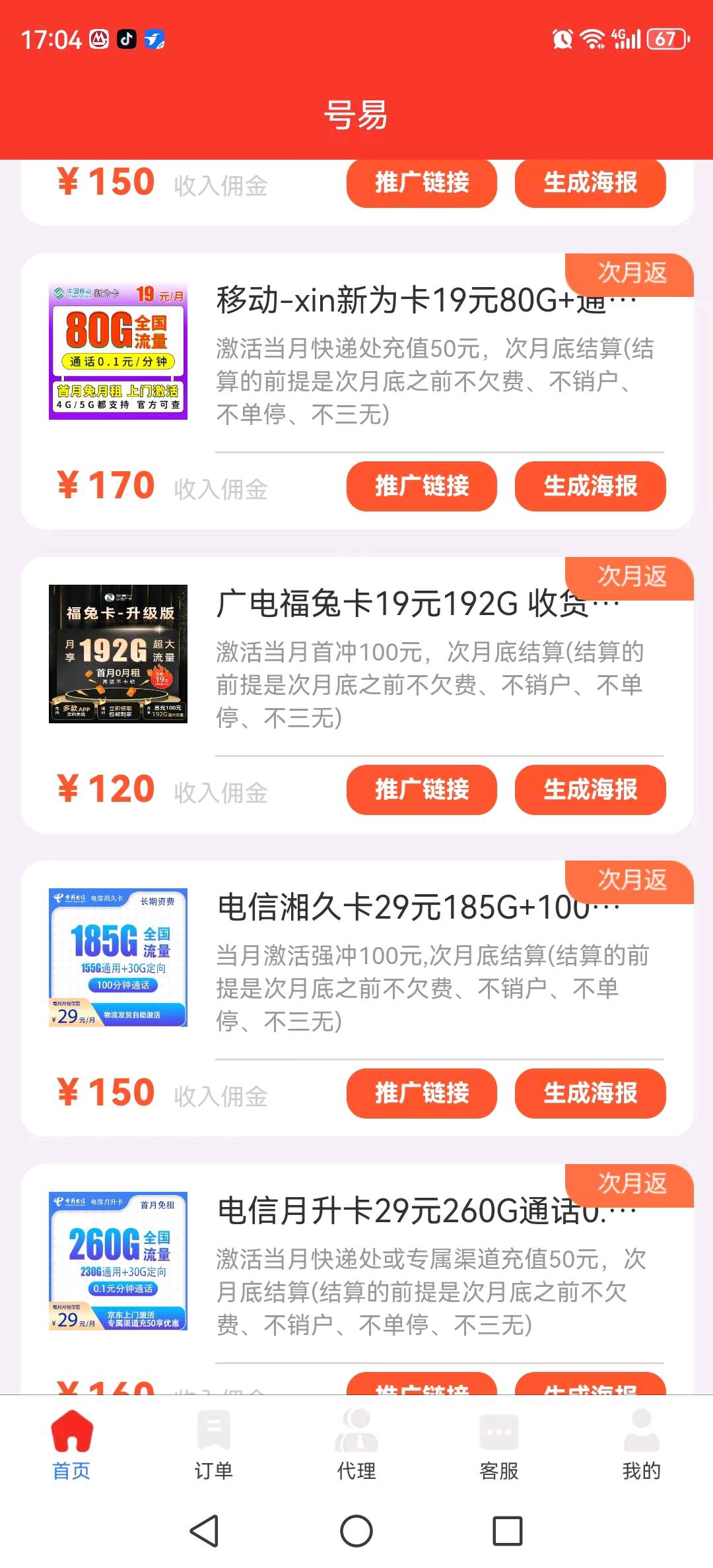This screenshot has width=713, height=1568.
Task: Go to 客服 customer service tab
Action: pyautogui.click(x=499, y=1445)
